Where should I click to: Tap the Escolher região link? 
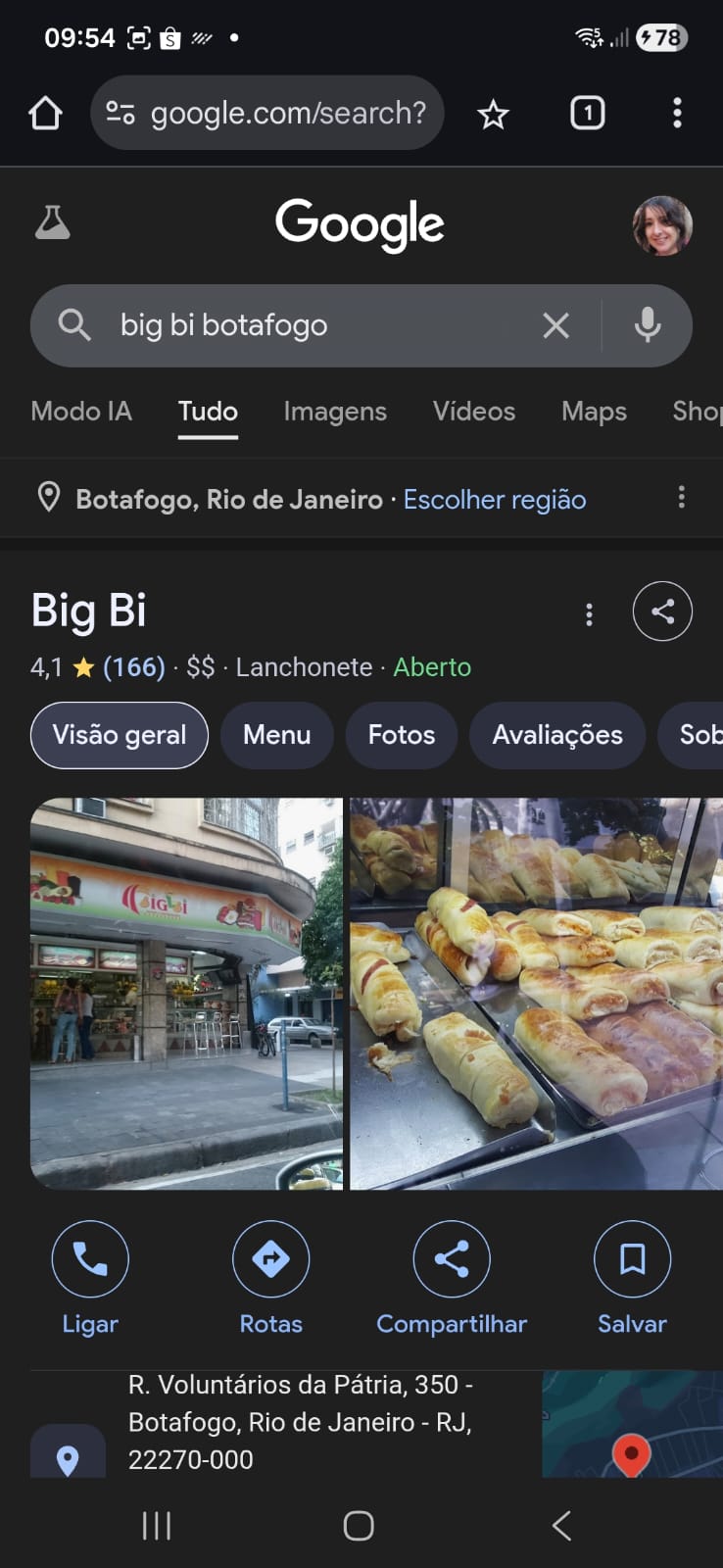coord(495,500)
